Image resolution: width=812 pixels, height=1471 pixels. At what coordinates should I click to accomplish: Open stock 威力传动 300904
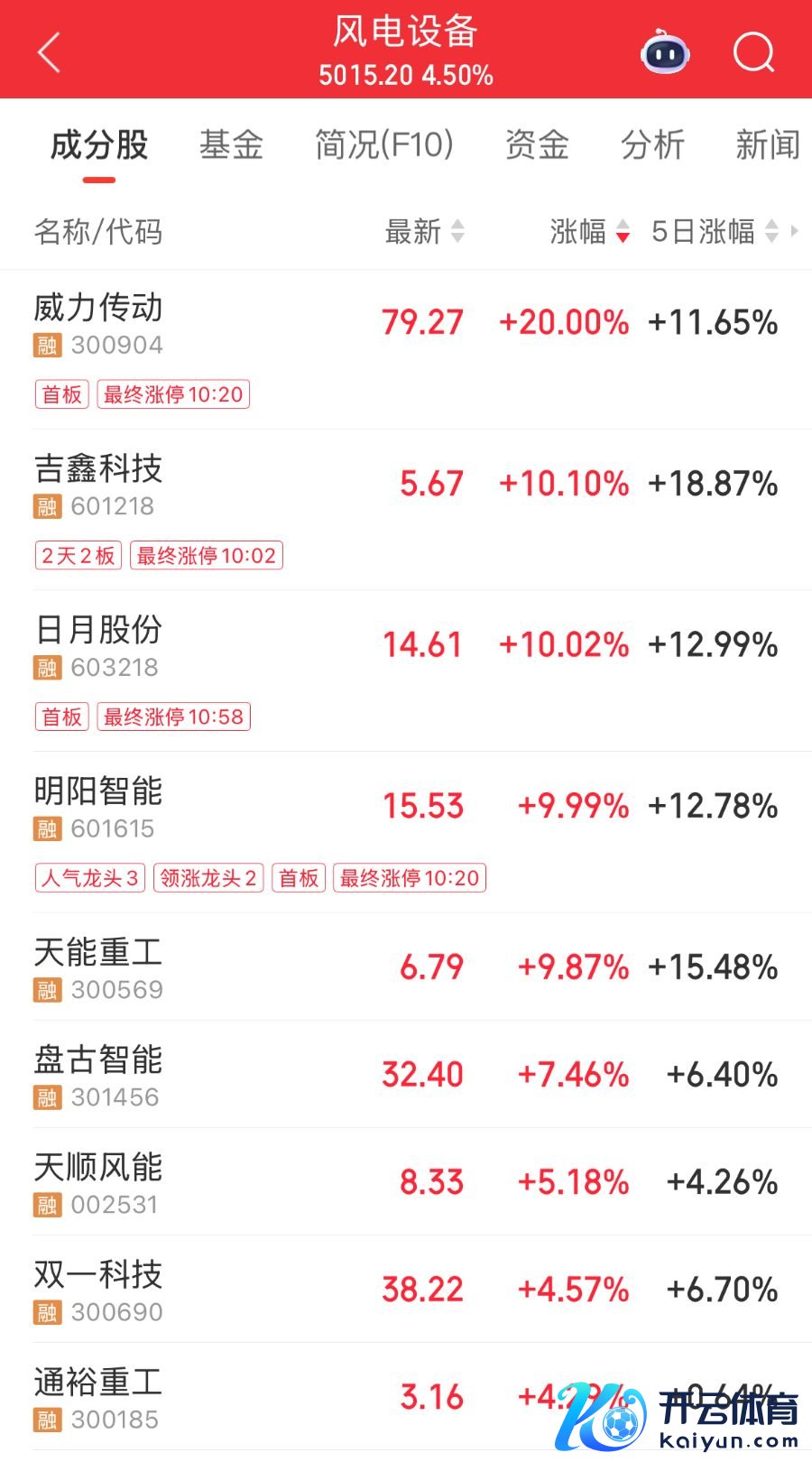(99, 323)
